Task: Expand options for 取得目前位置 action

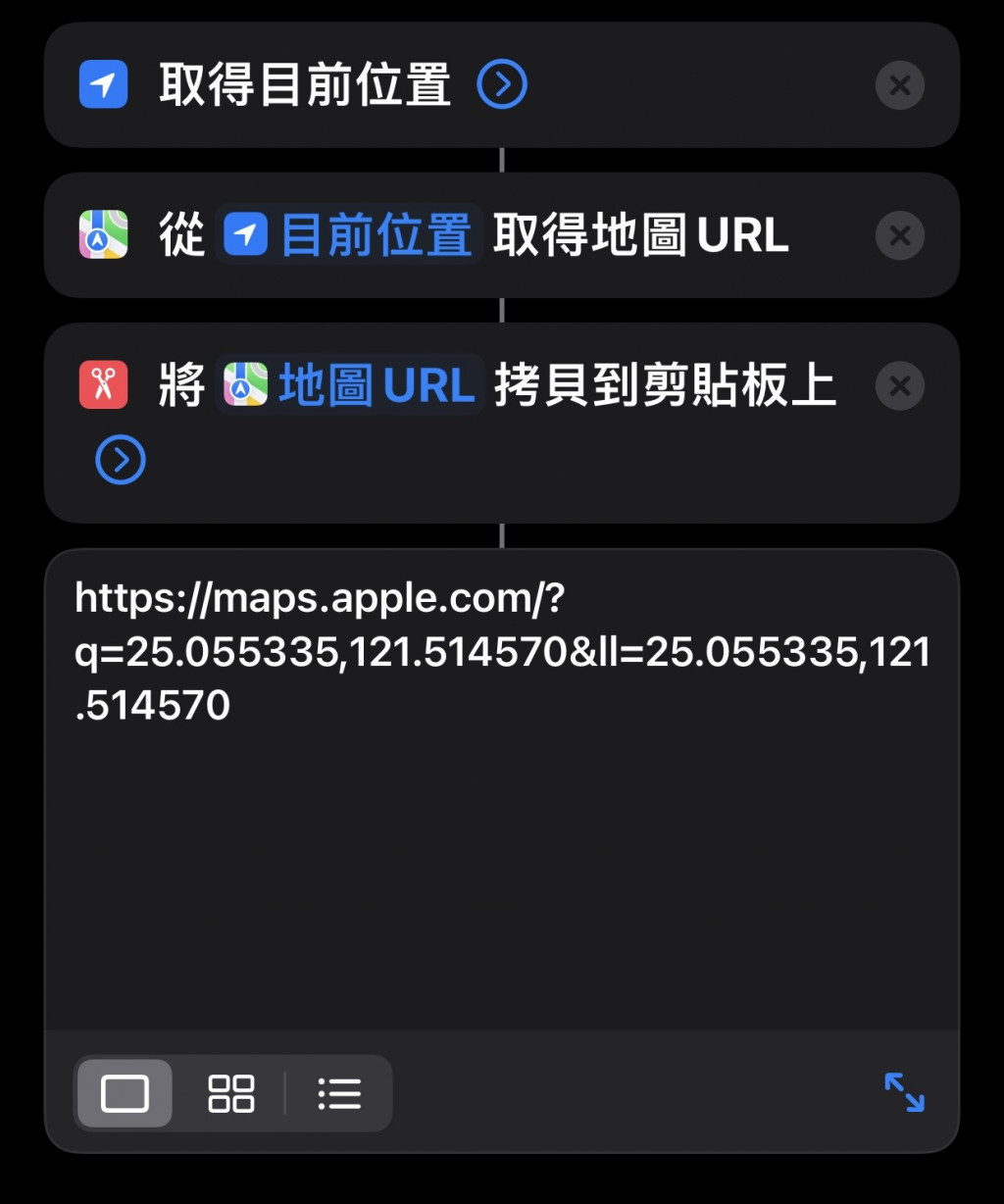Action: coord(502,85)
